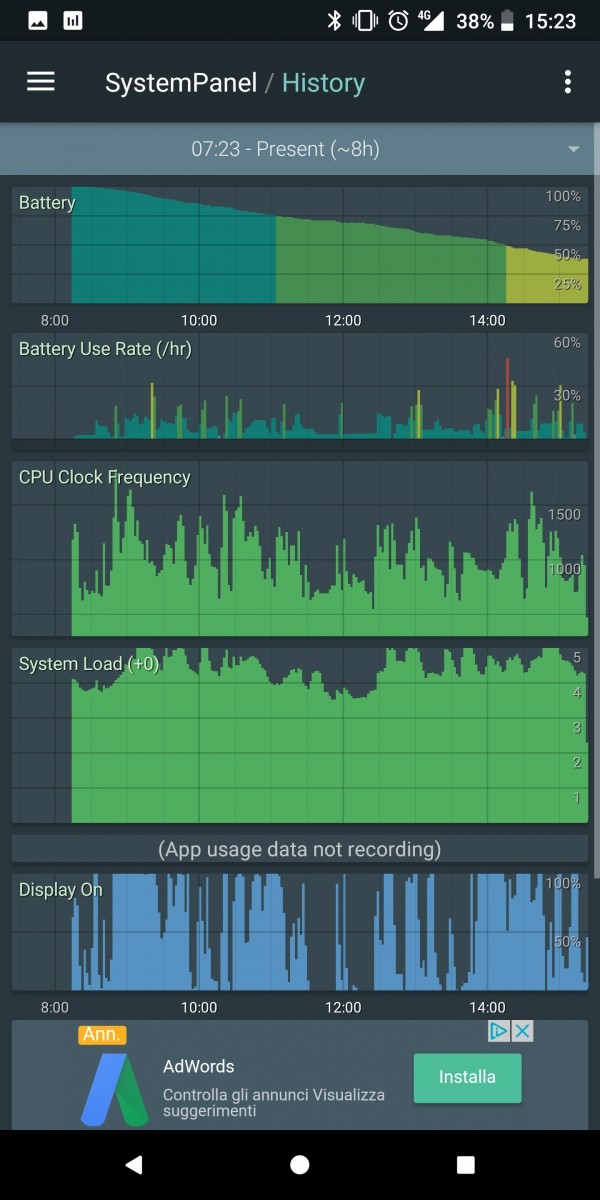Open the Display On chart
This screenshot has width=600, height=1200.
coord(300,932)
